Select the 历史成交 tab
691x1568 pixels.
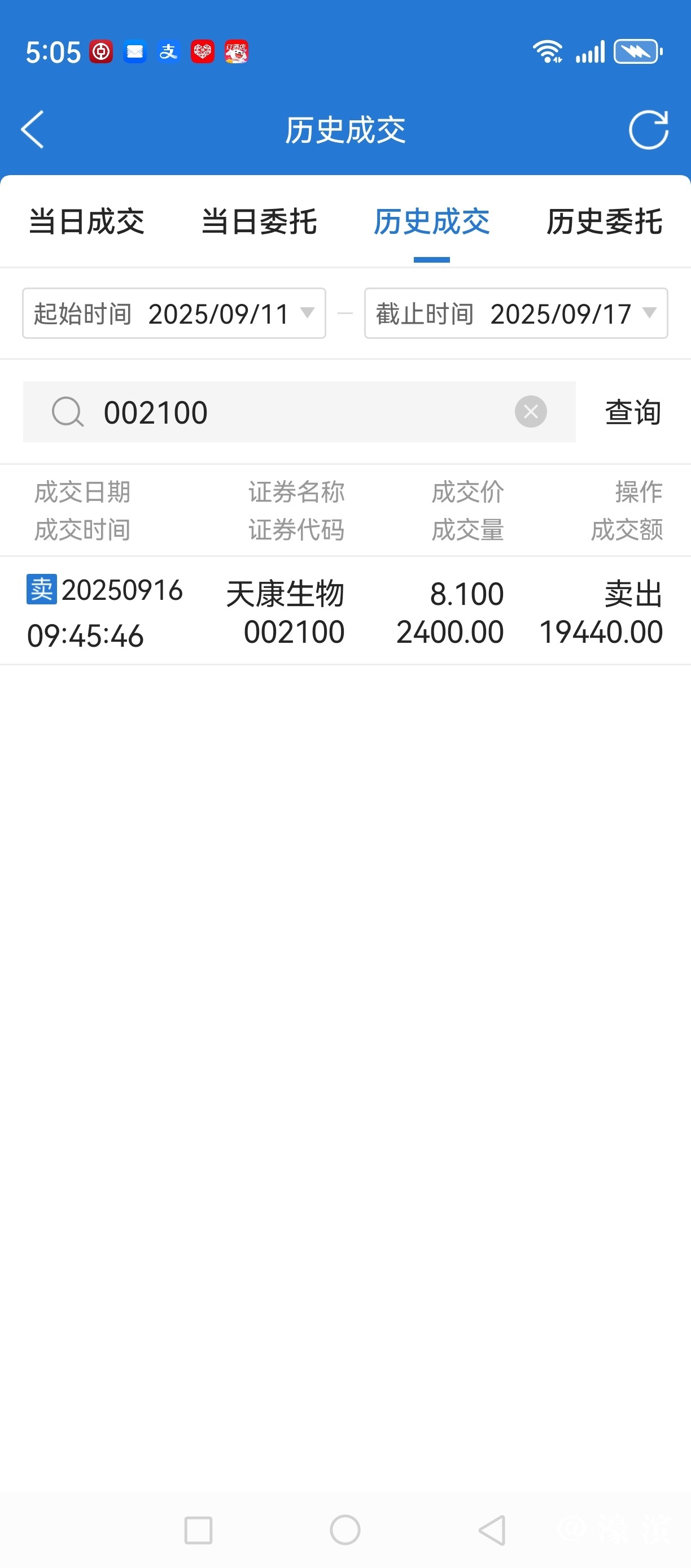431,221
